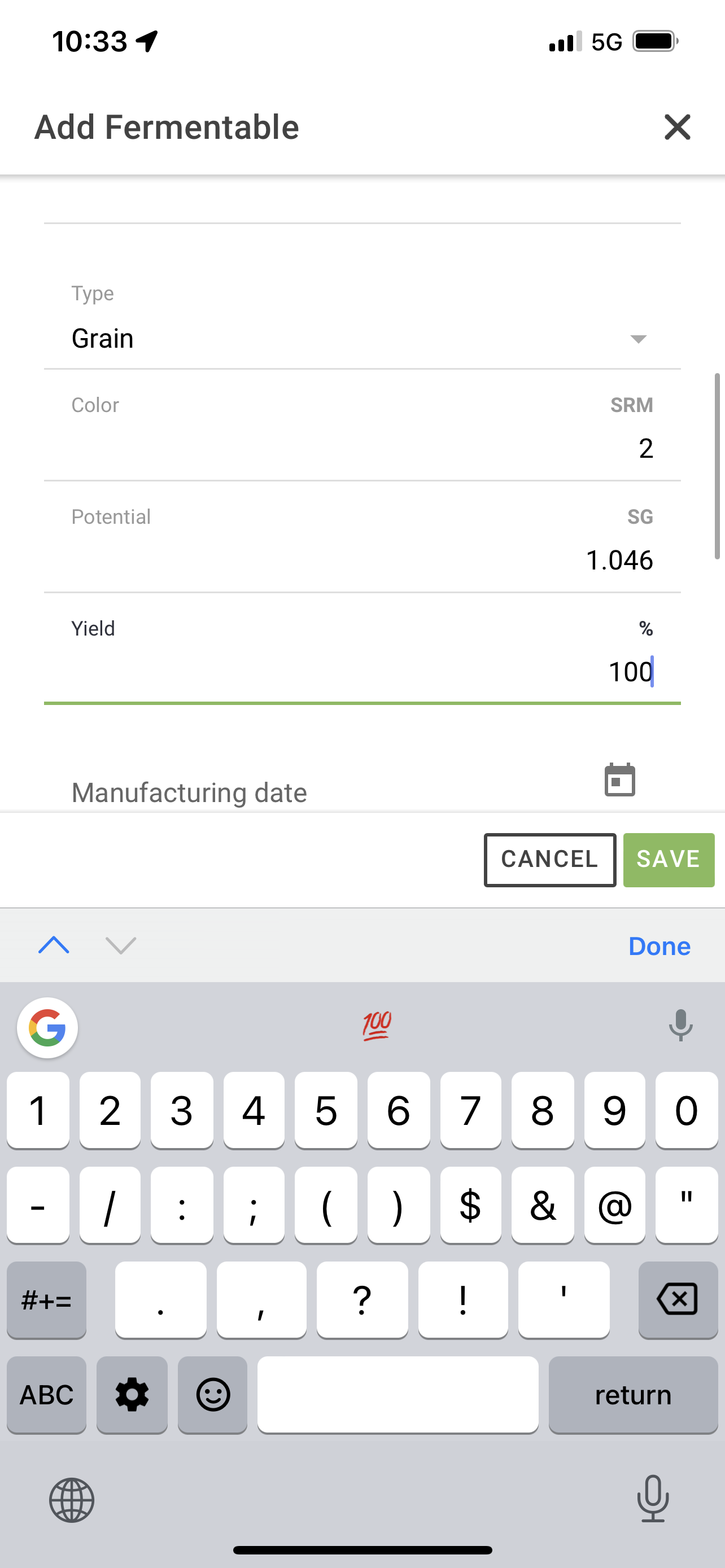
Task: Save the fermentable
Action: pos(669,860)
